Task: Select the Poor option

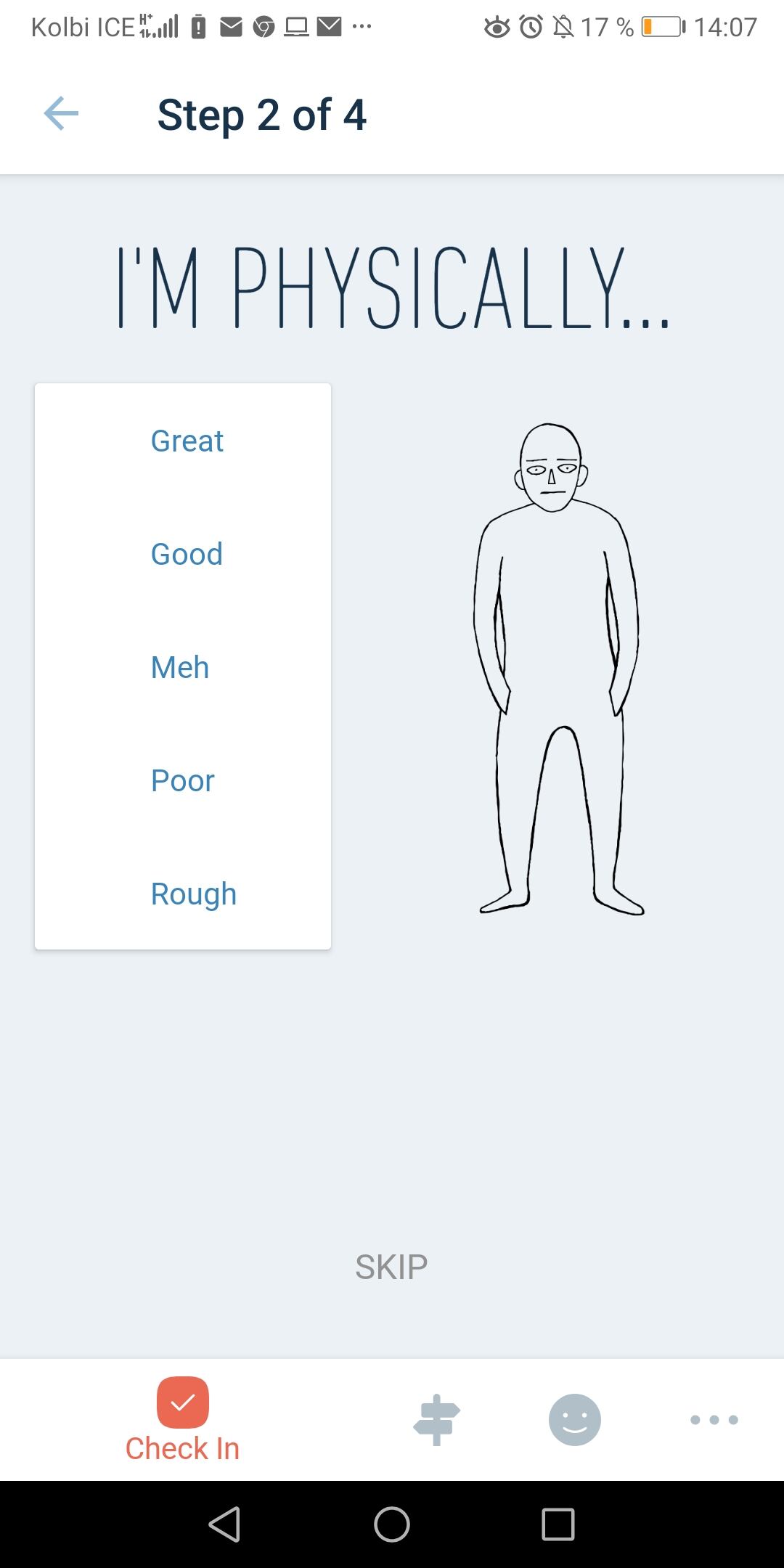Action: tap(183, 781)
